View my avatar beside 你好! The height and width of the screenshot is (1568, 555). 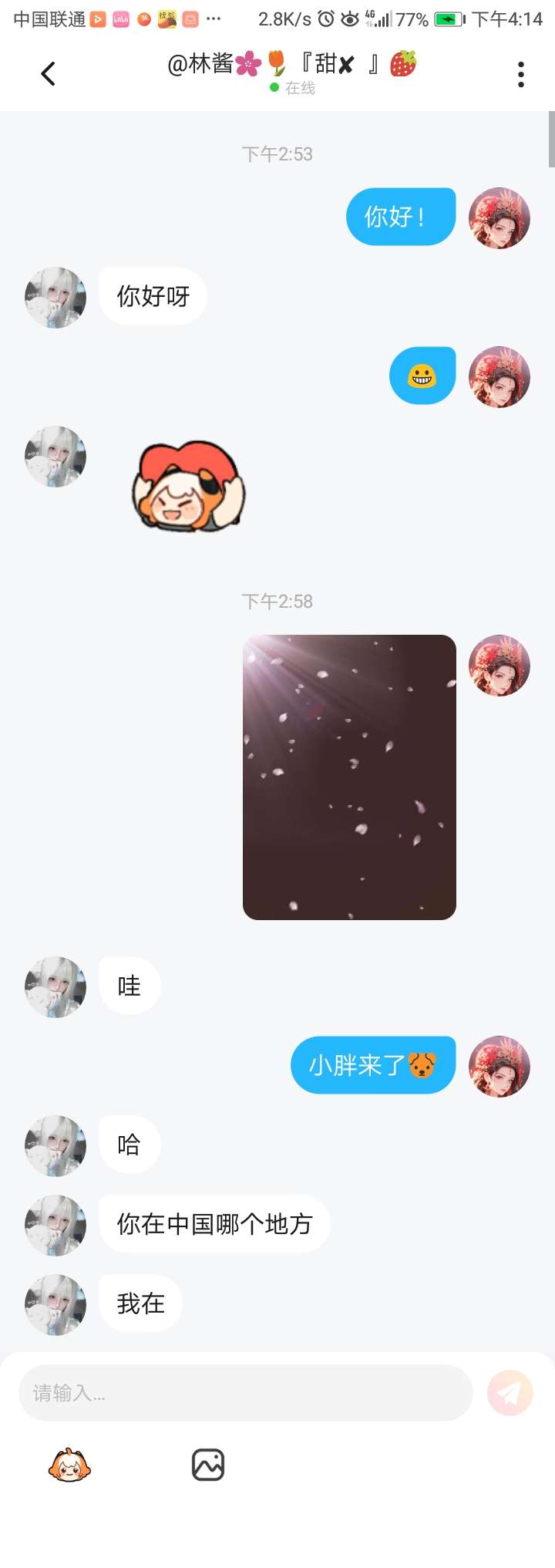(499, 218)
